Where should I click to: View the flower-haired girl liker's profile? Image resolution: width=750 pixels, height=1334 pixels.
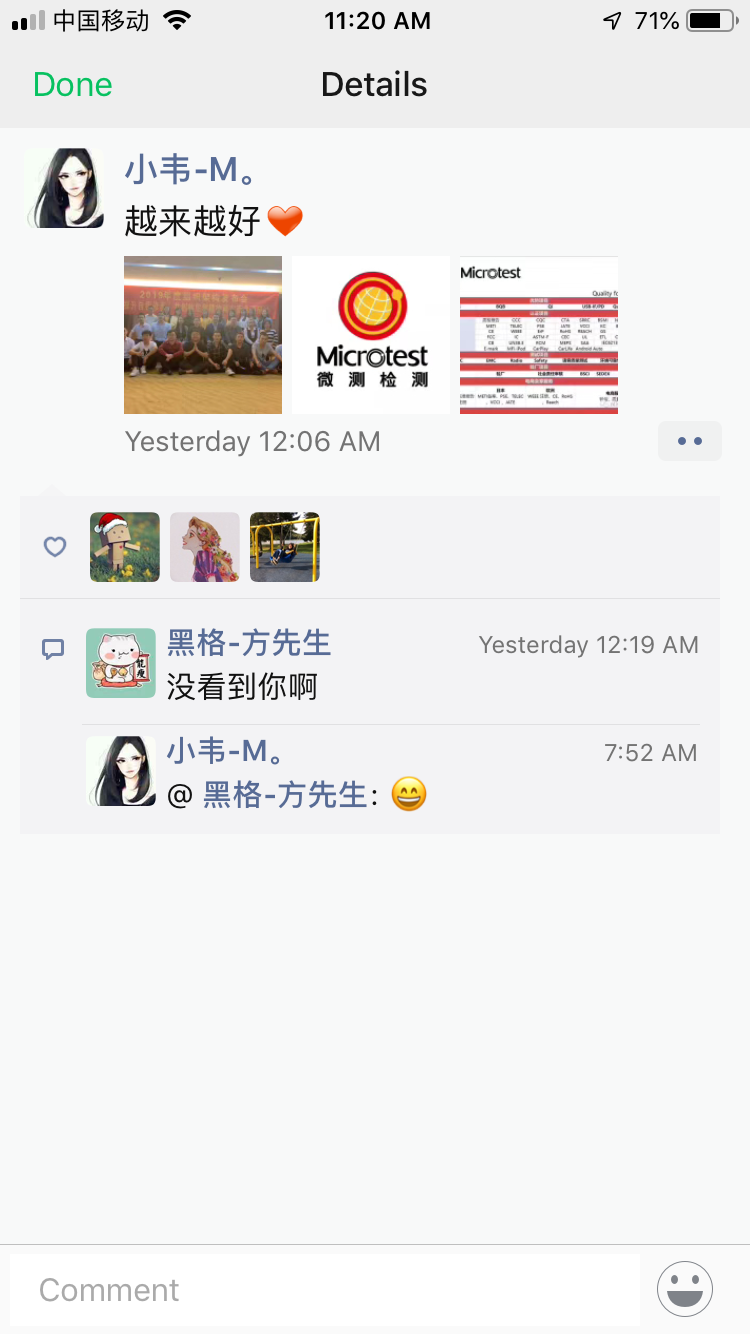point(205,547)
